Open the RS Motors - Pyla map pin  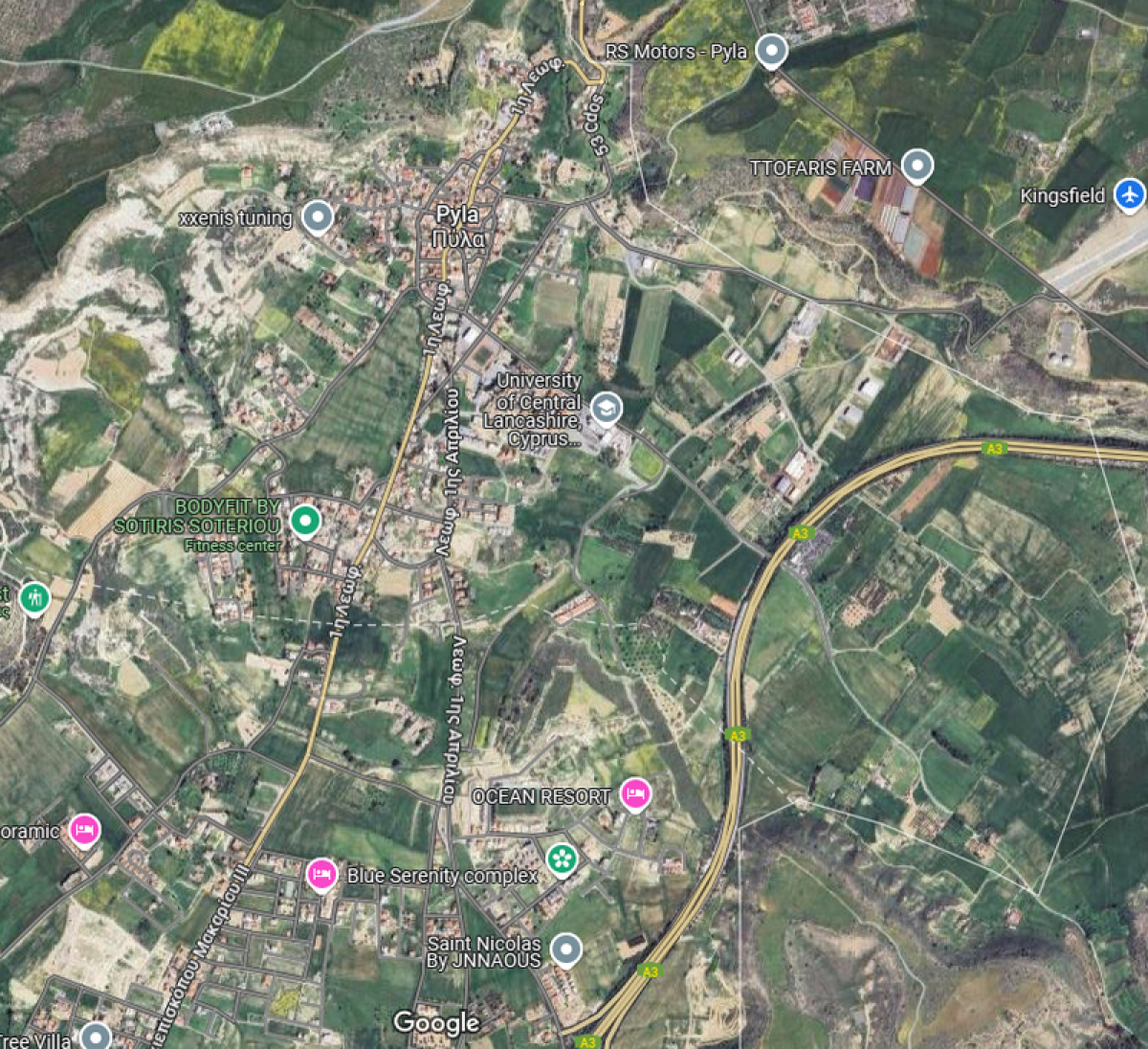(771, 50)
